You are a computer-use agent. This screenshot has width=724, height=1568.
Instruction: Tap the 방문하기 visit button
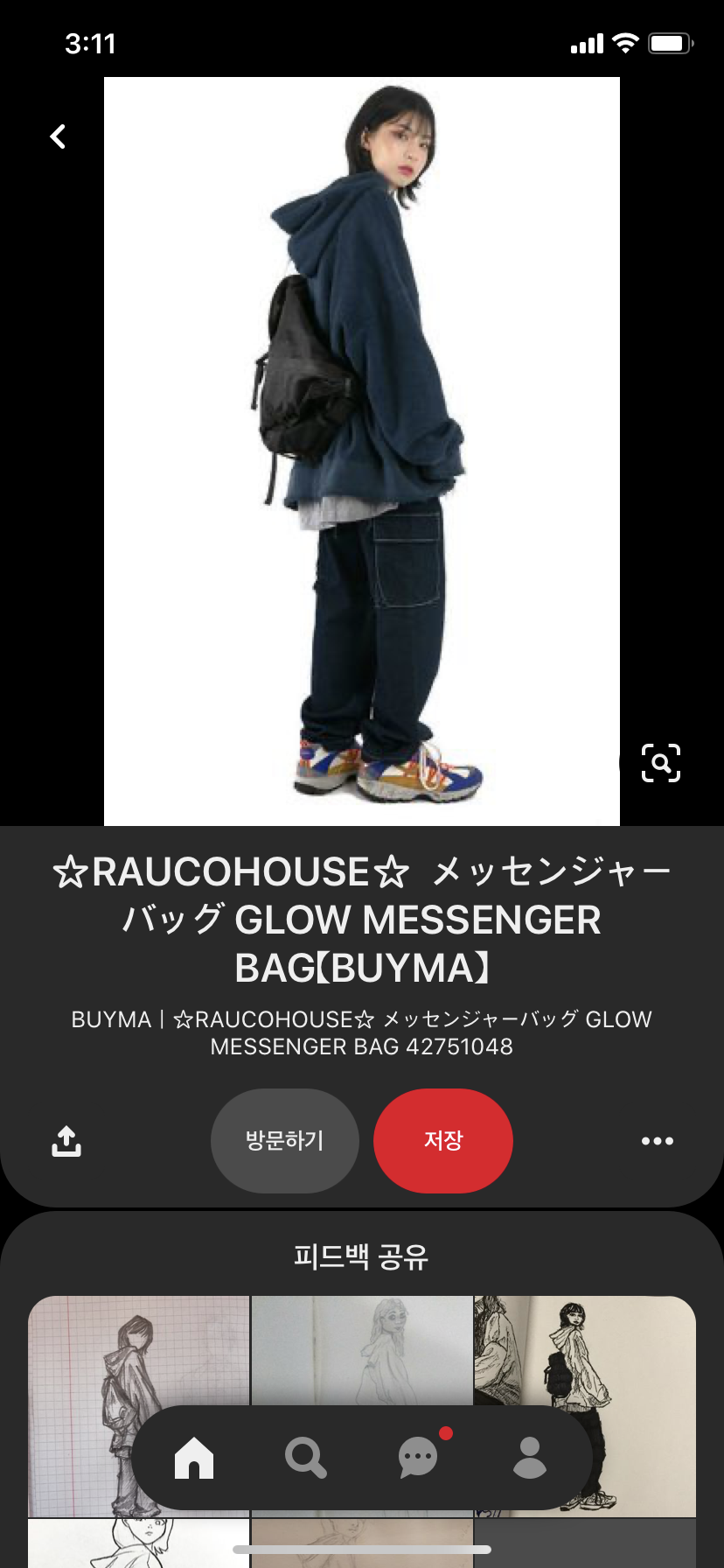click(x=285, y=1140)
